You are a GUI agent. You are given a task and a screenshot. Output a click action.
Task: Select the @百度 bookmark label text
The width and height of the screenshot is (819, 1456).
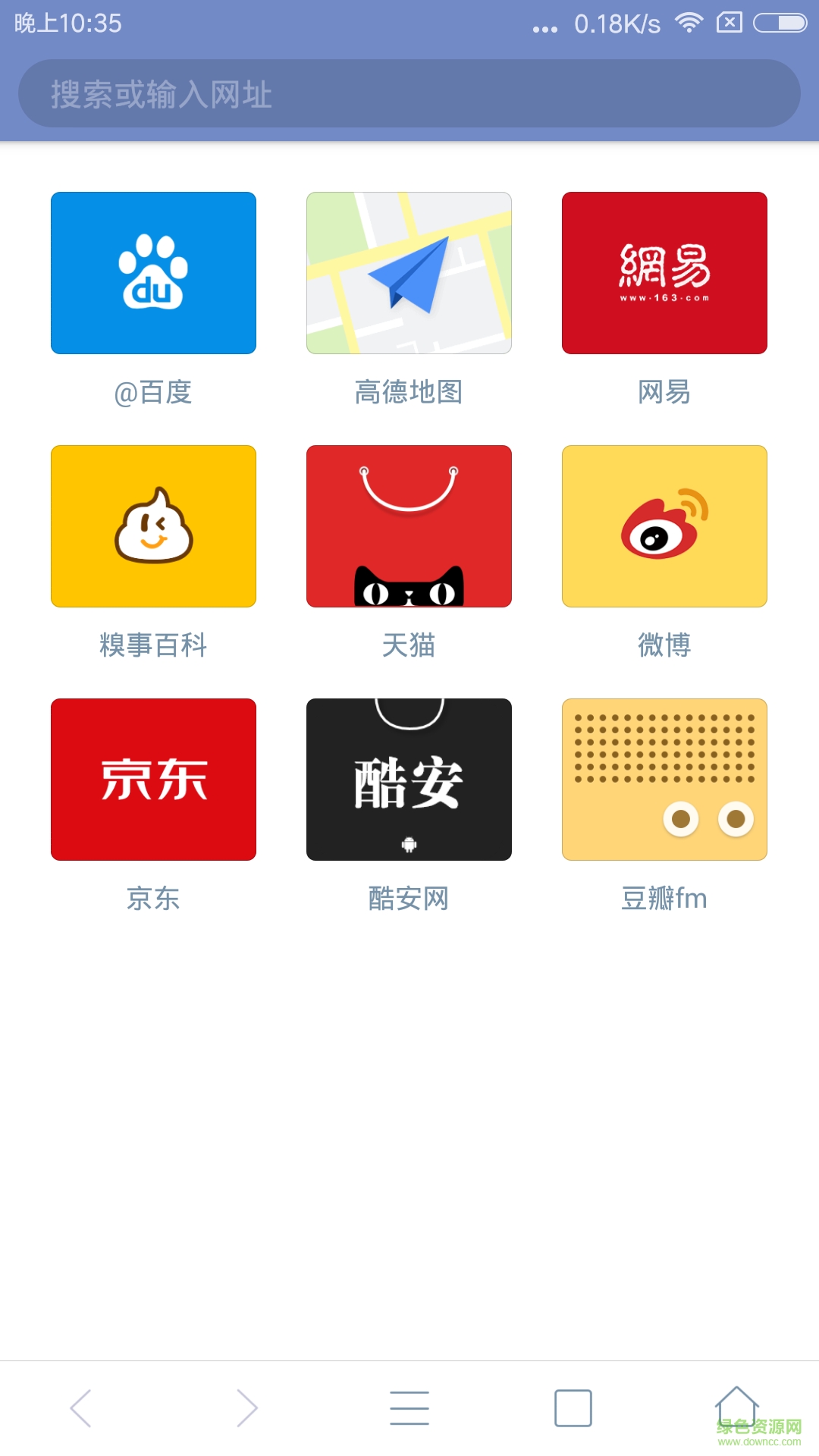(152, 392)
